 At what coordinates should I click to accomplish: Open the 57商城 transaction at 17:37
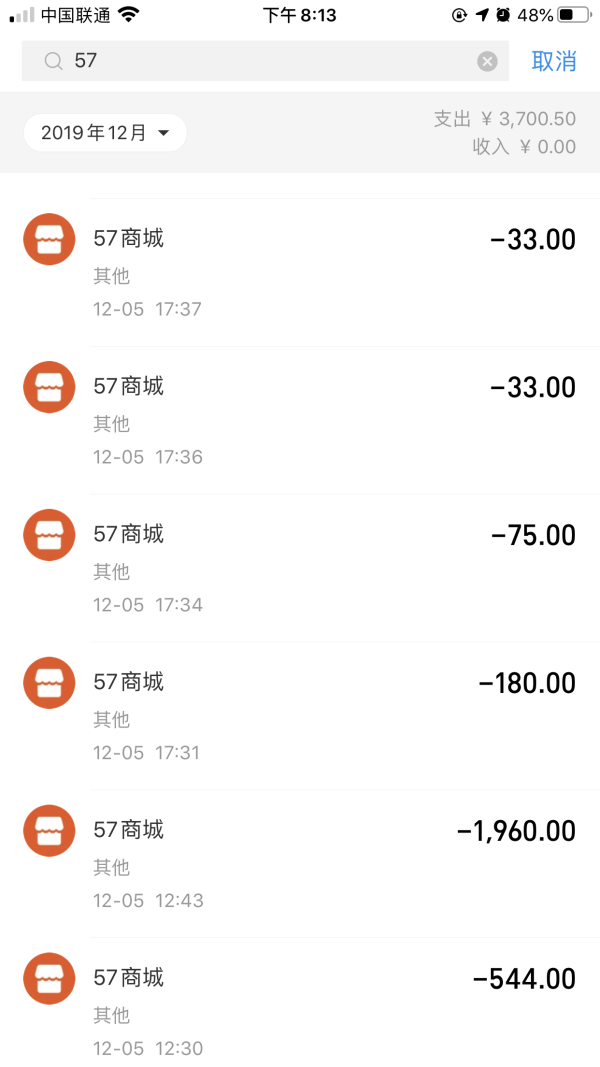pos(300,273)
